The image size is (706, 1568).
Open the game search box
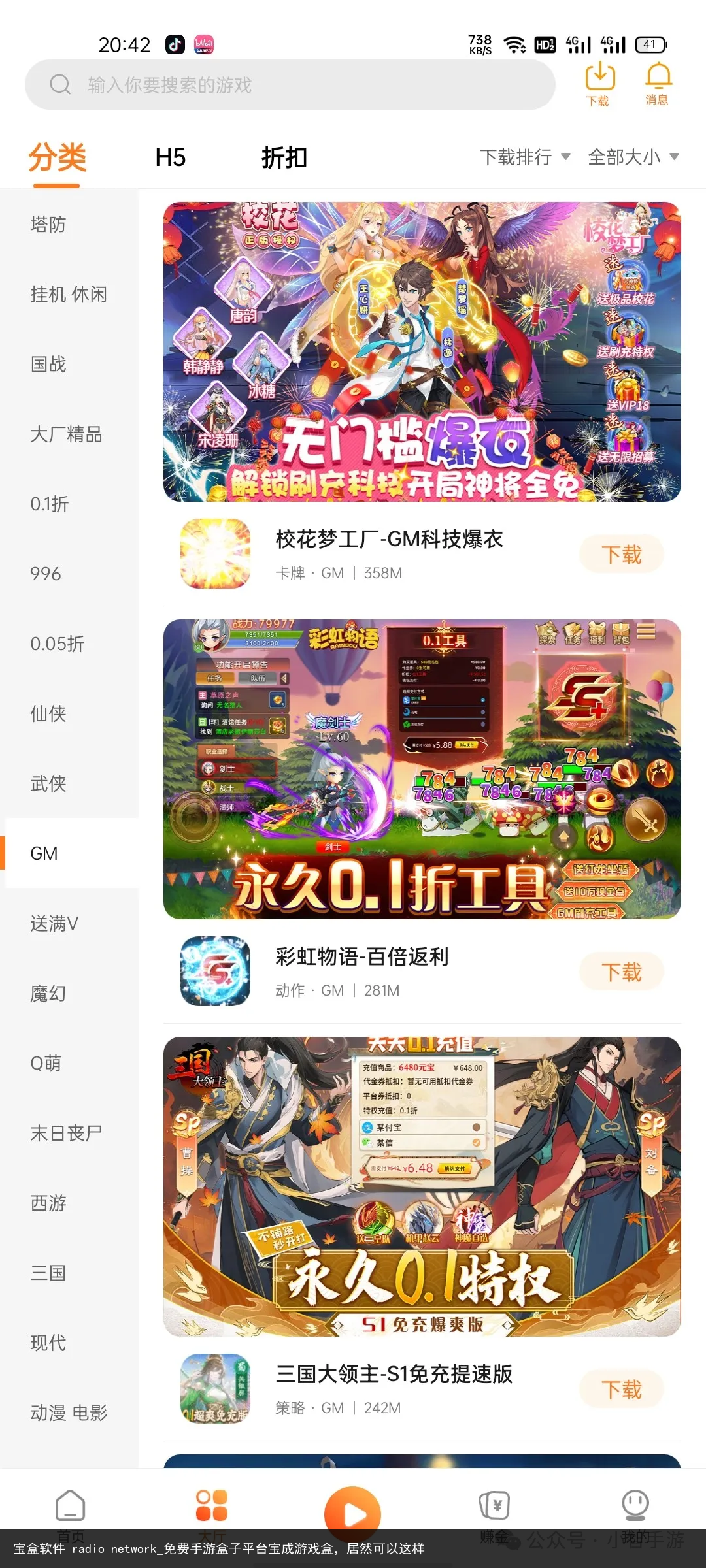click(x=290, y=85)
